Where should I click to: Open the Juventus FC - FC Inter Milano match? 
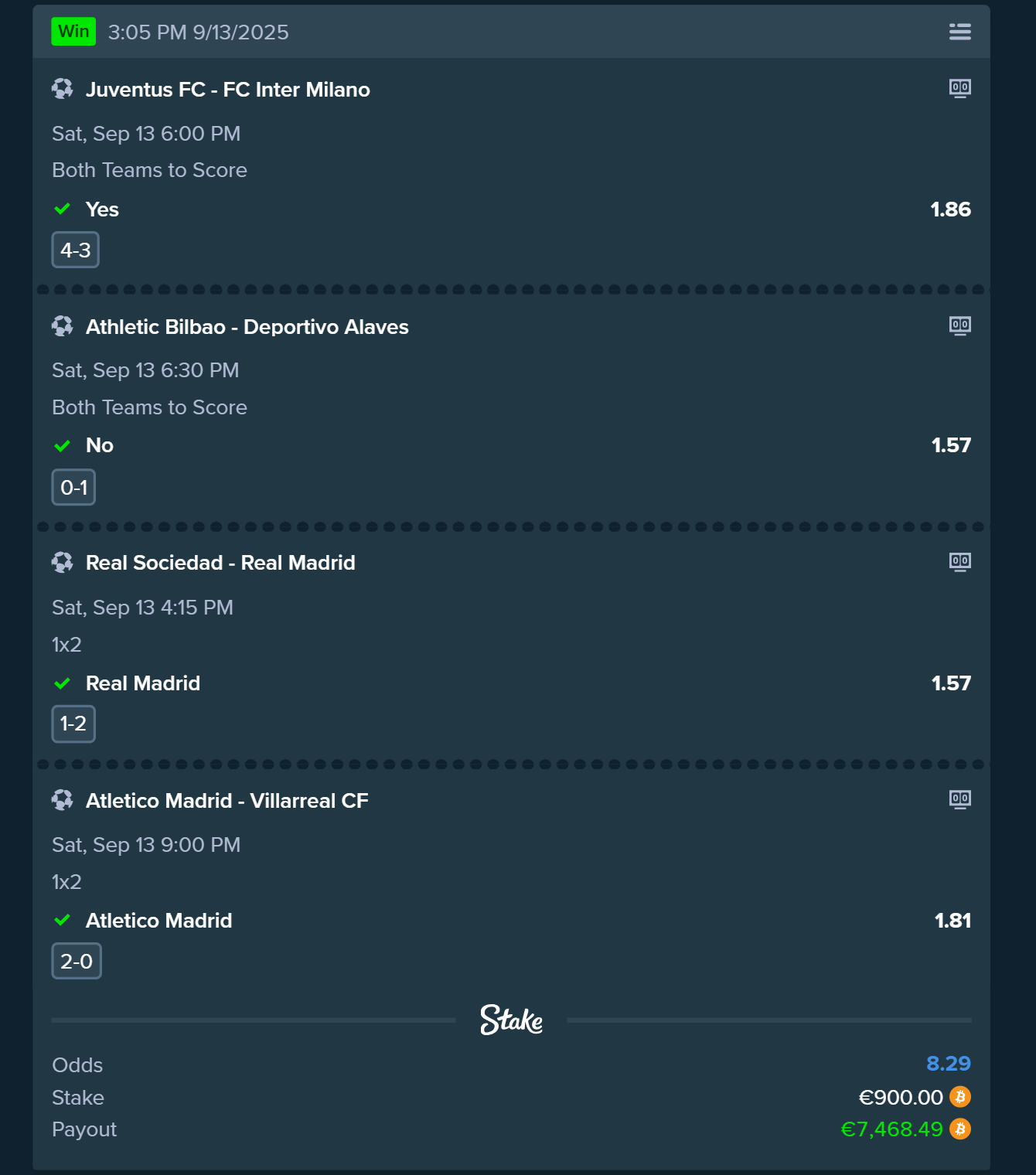coord(227,90)
